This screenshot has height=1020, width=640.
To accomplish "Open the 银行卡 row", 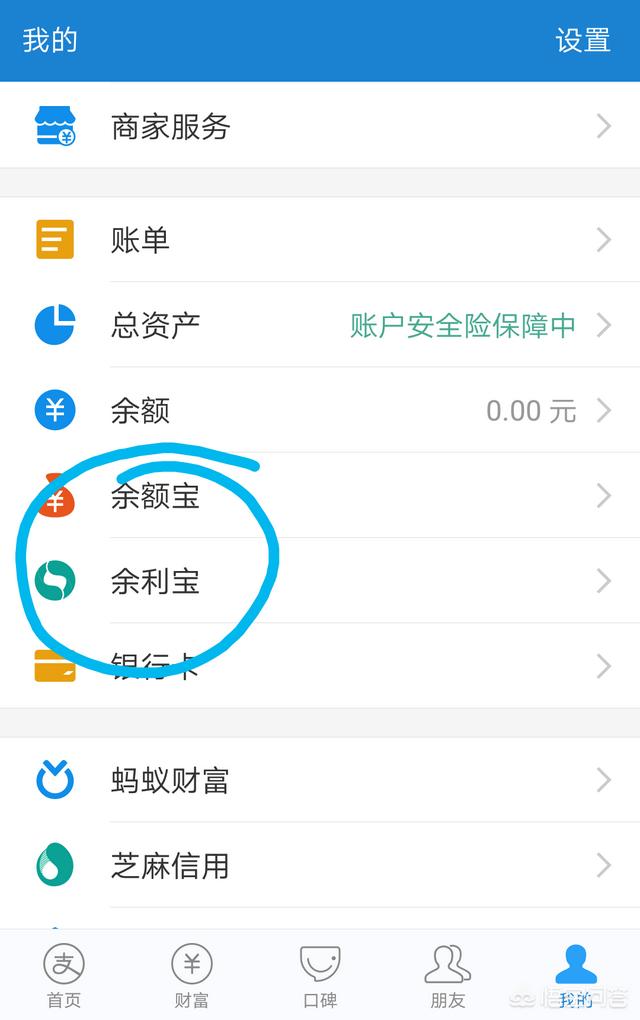I will pyautogui.click(x=320, y=666).
